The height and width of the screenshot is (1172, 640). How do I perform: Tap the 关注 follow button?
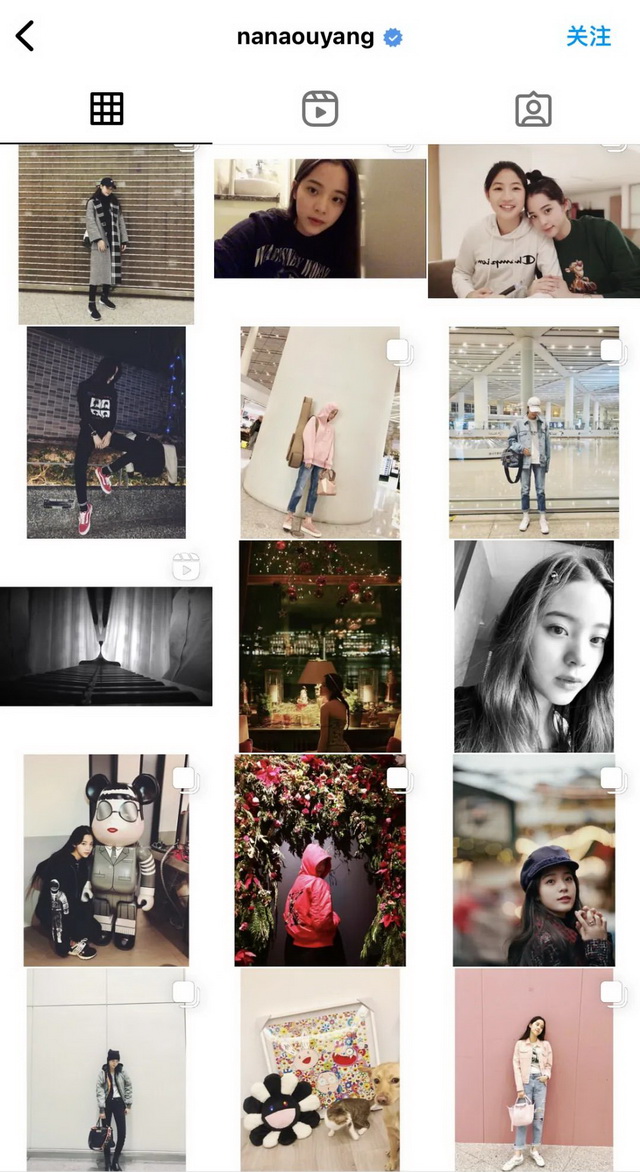(x=588, y=37)
